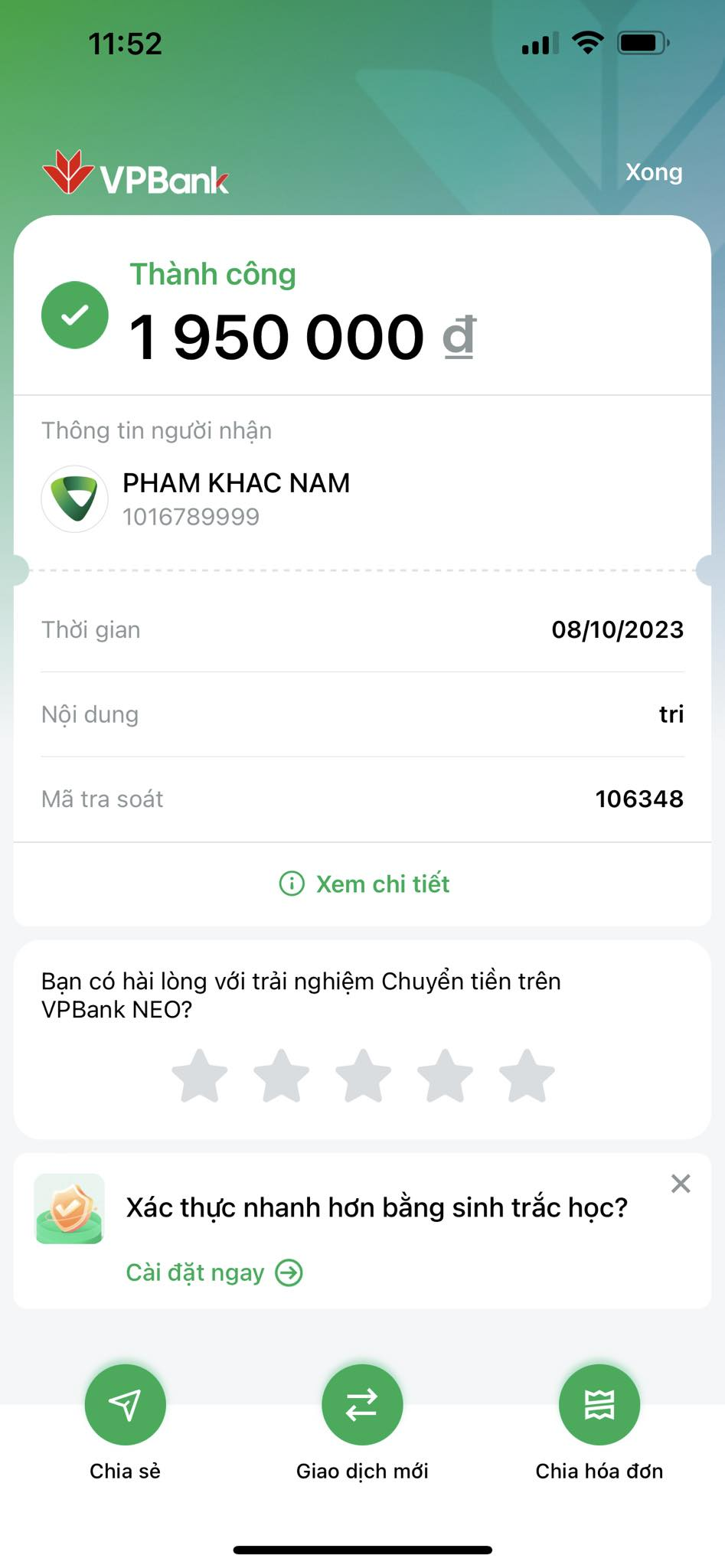Start a new transaction with Giao dịch mới
Screen dimensions: 725x1568
362,1405
